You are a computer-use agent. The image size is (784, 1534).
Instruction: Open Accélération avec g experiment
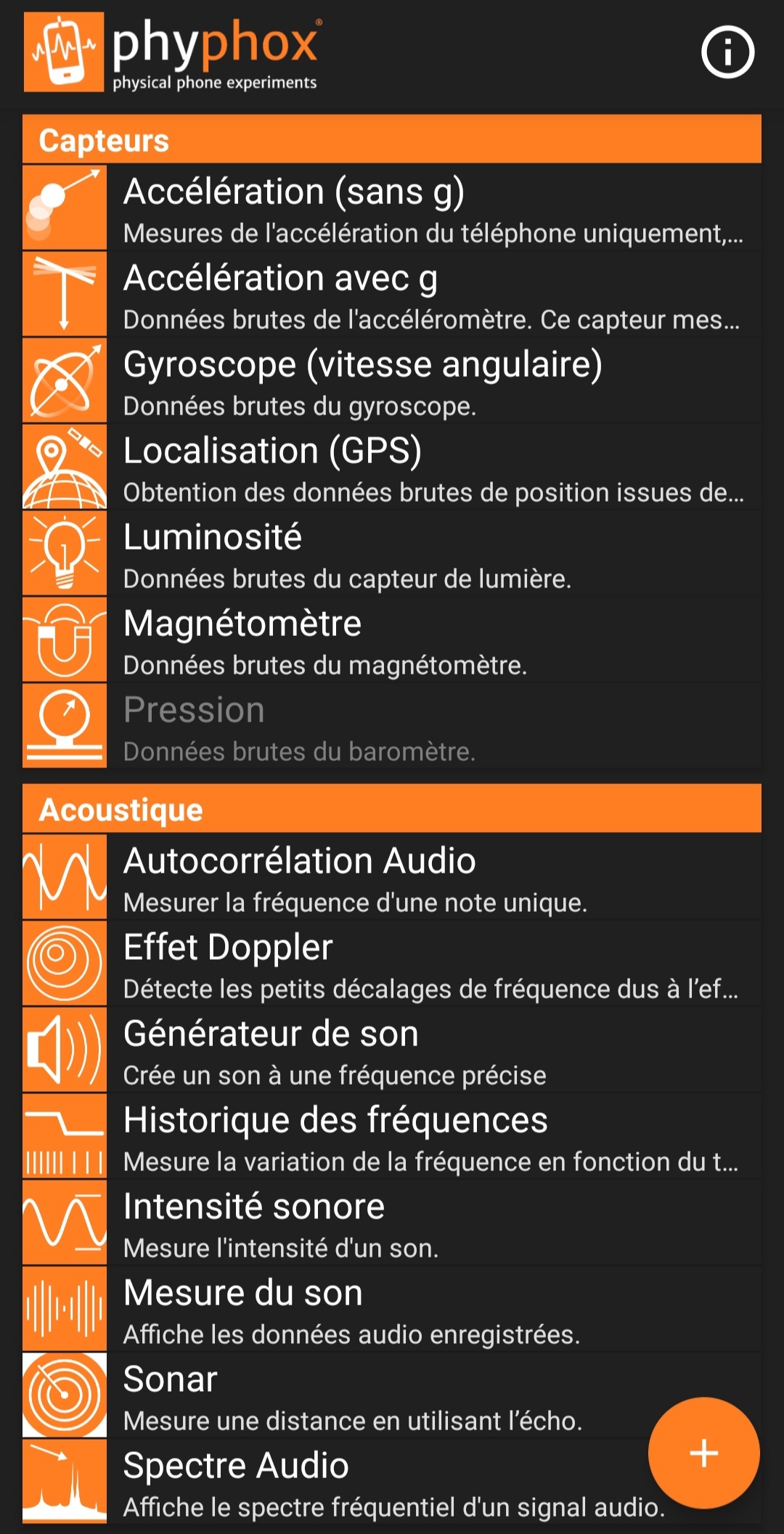(392, 295)
